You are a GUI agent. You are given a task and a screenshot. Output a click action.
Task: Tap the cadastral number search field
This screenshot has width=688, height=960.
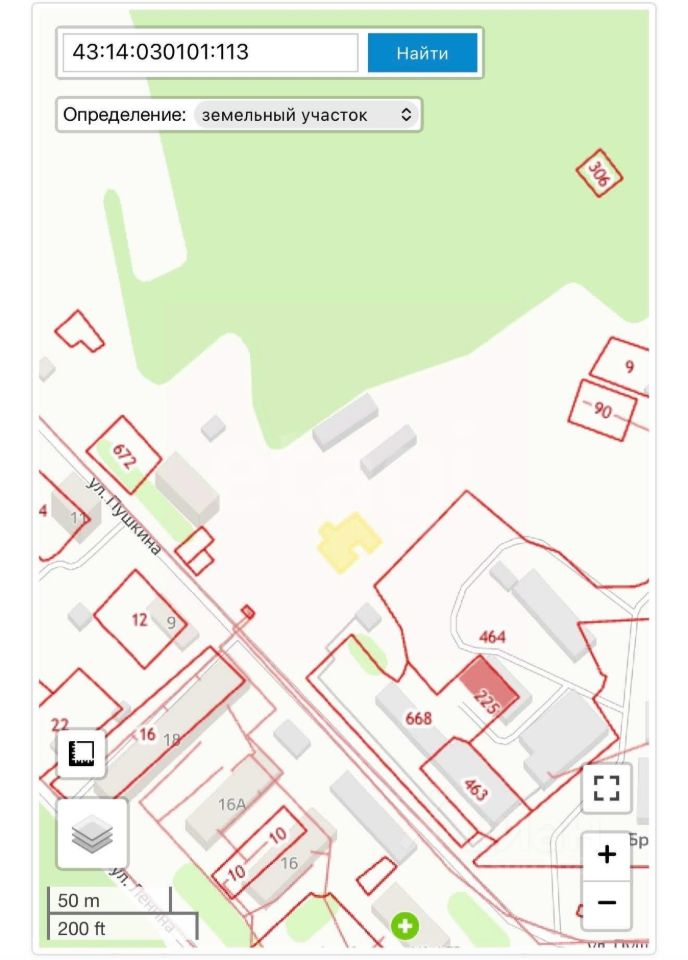(210, 53)
